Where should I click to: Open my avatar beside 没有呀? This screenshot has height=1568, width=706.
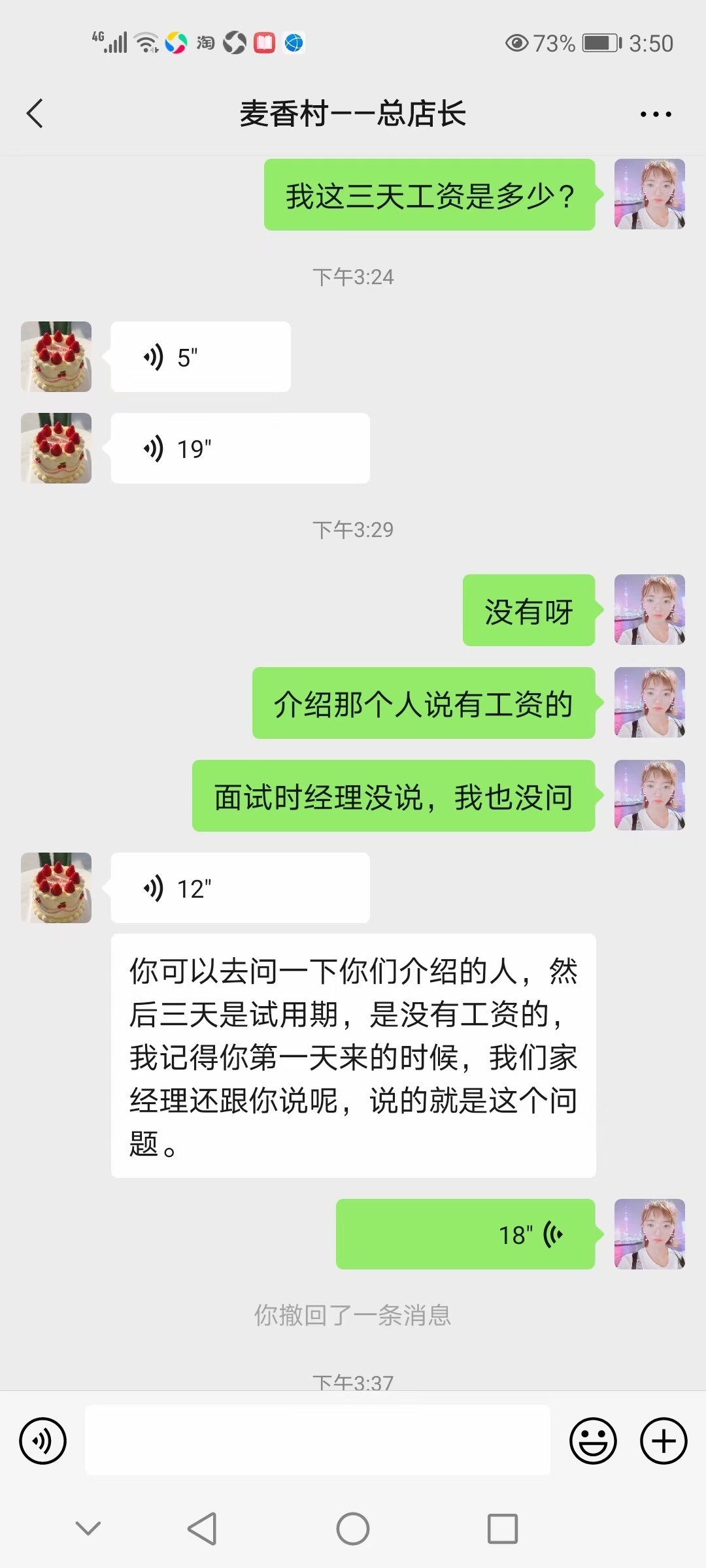(x=649, y=610)
